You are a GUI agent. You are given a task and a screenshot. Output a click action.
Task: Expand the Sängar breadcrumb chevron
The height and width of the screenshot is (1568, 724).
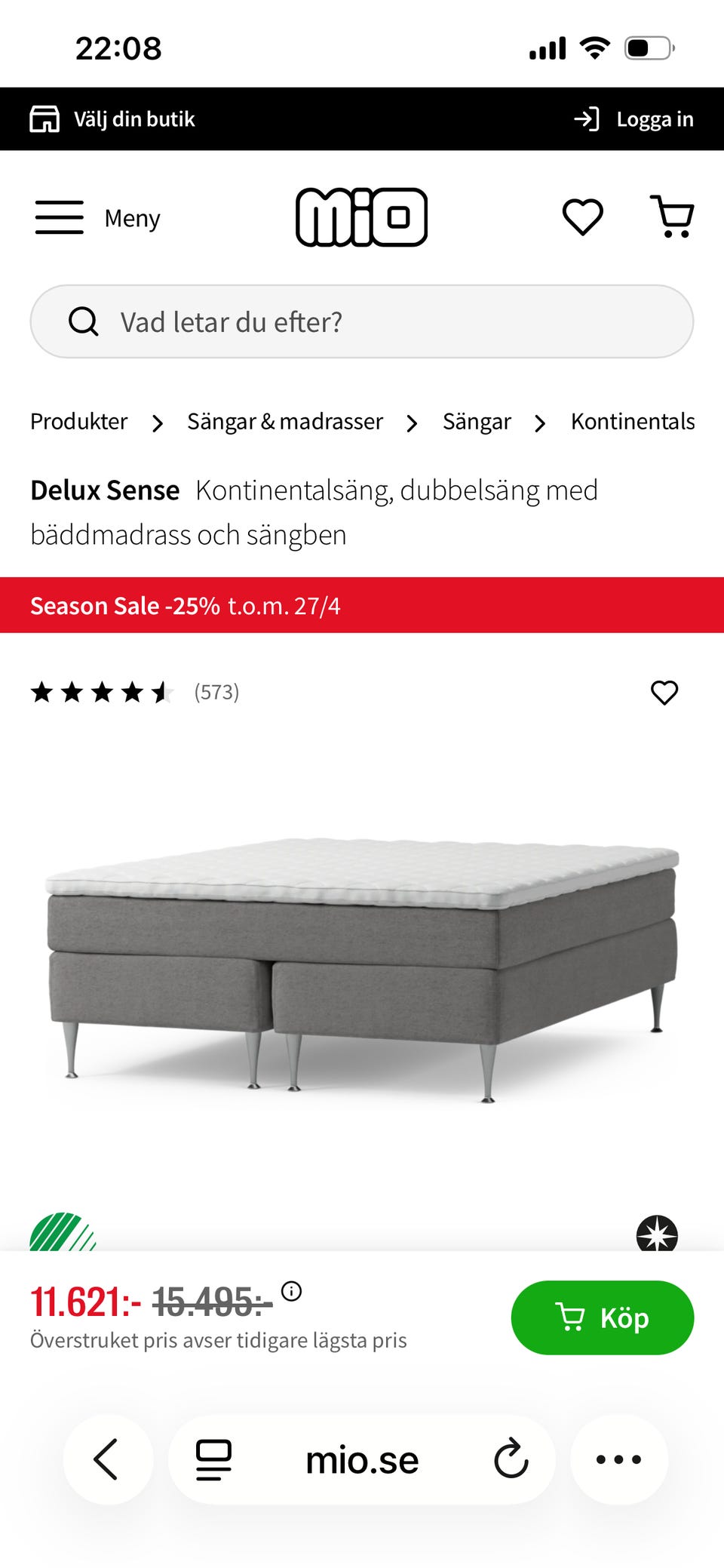tap(540, 423)
